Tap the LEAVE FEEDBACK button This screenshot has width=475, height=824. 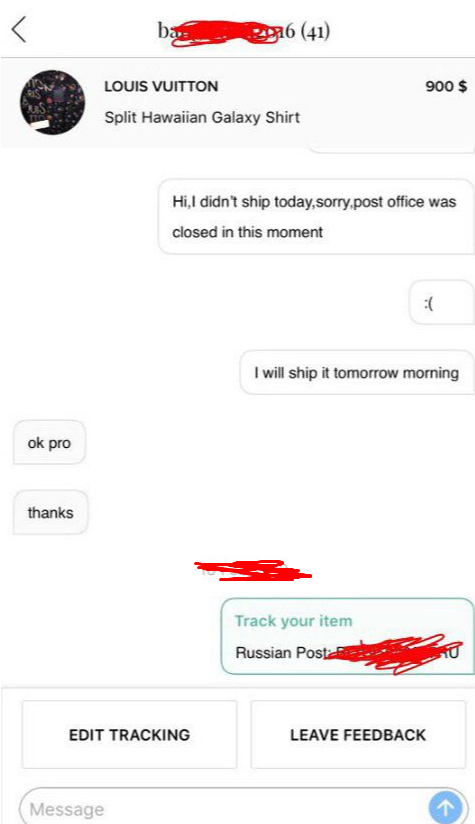pos(358,734)
